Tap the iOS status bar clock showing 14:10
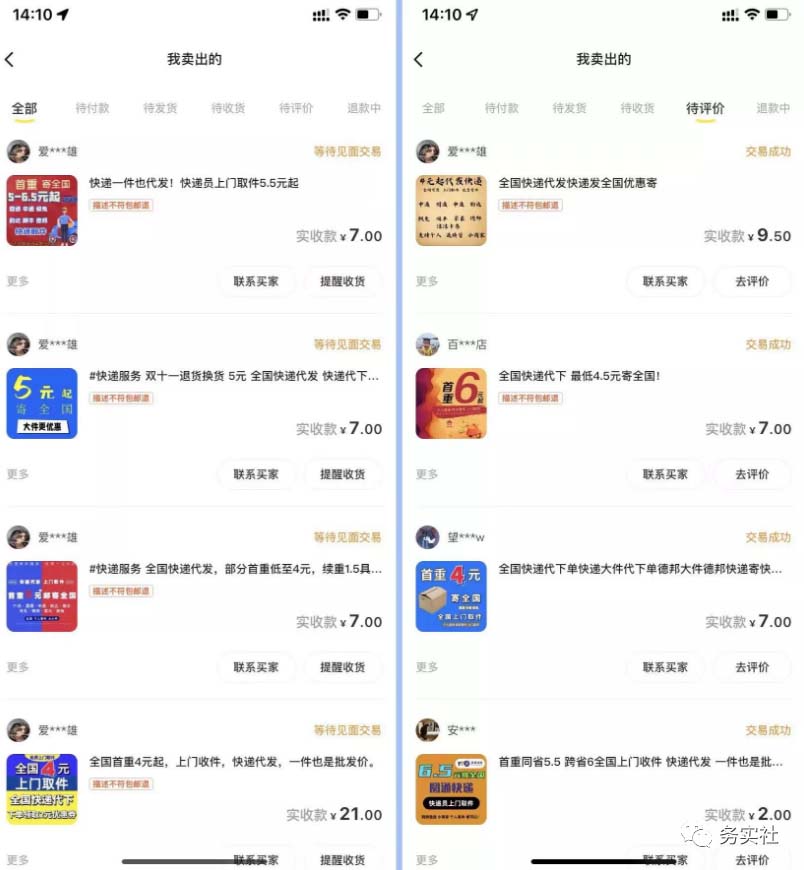Screen dimensions: 804x870 coord(35,15)
